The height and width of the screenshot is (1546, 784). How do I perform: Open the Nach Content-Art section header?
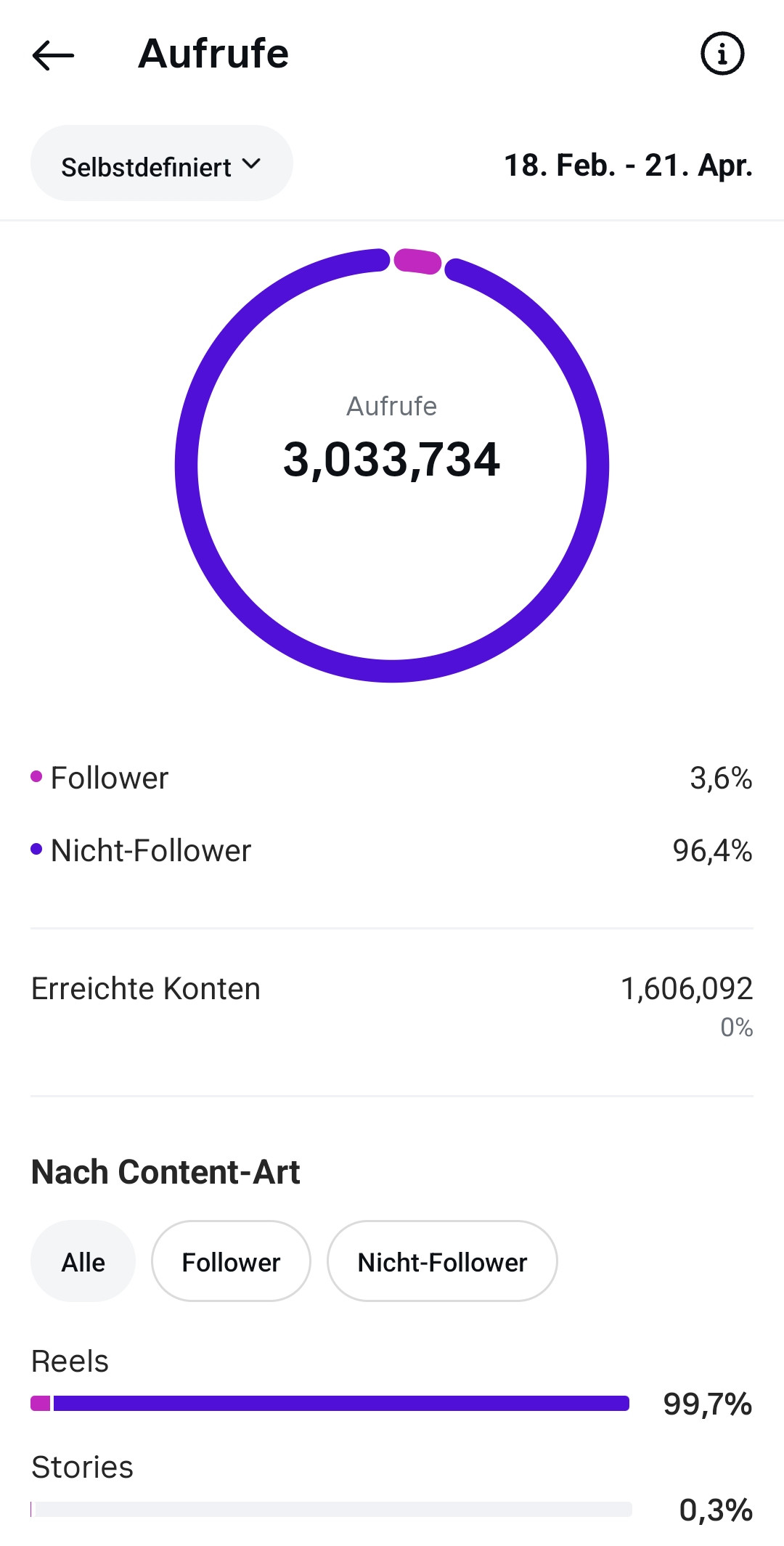coord(165,1170)
